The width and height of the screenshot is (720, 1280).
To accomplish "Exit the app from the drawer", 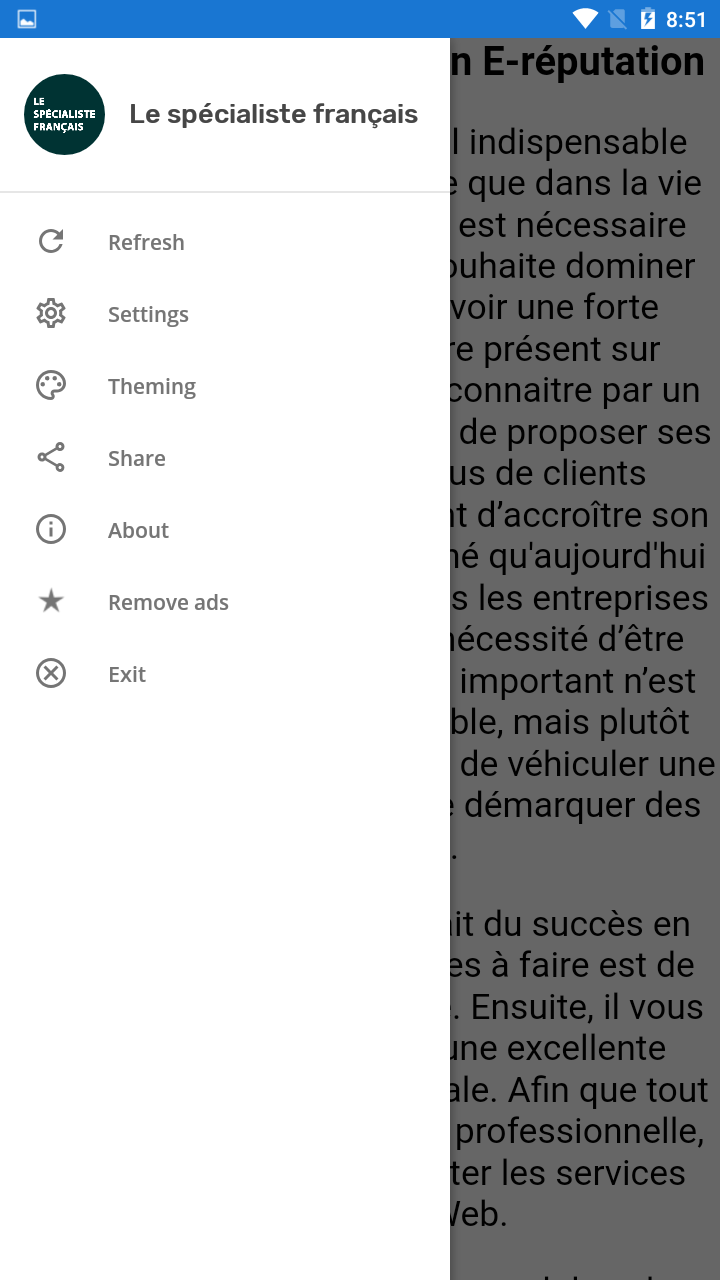I will click(127, 674).
